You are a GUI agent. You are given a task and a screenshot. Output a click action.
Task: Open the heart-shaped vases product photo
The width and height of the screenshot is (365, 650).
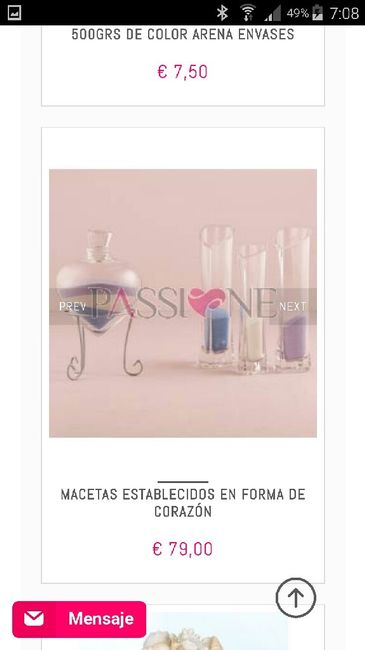point(183,303)
